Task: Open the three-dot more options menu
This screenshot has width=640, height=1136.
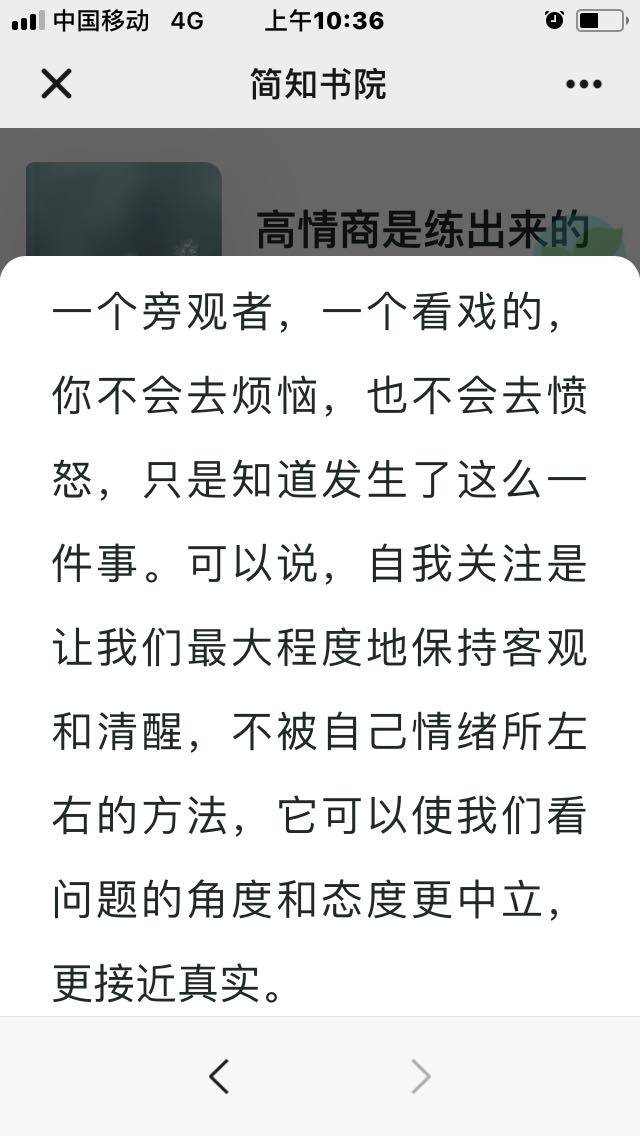Action: [583, 84]
